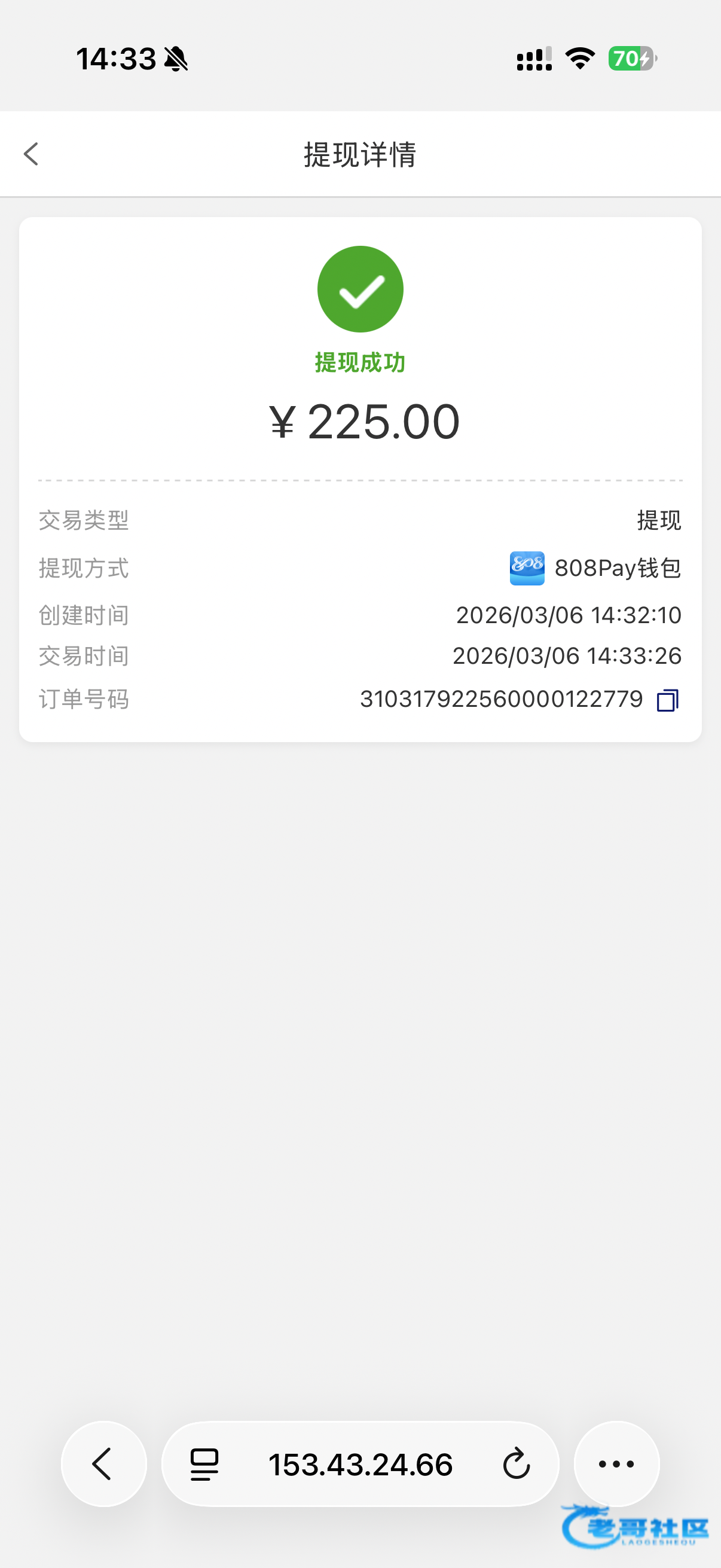Open the browser's three-dot more menu
Image resolution: width=721 pixels, height=1568 pixels.
(x=616, y=1463)
